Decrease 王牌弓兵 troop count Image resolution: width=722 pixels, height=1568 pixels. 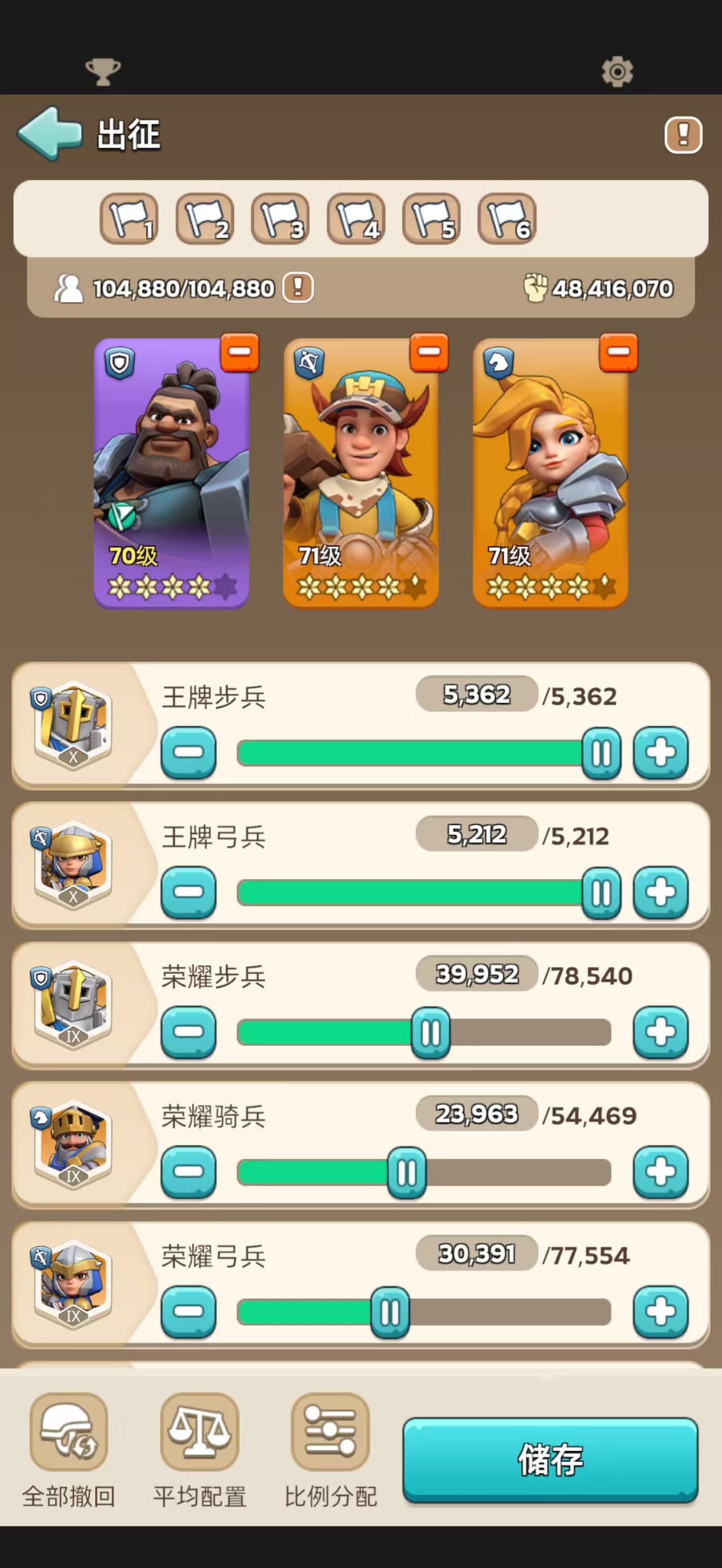(x=188, y=893)
